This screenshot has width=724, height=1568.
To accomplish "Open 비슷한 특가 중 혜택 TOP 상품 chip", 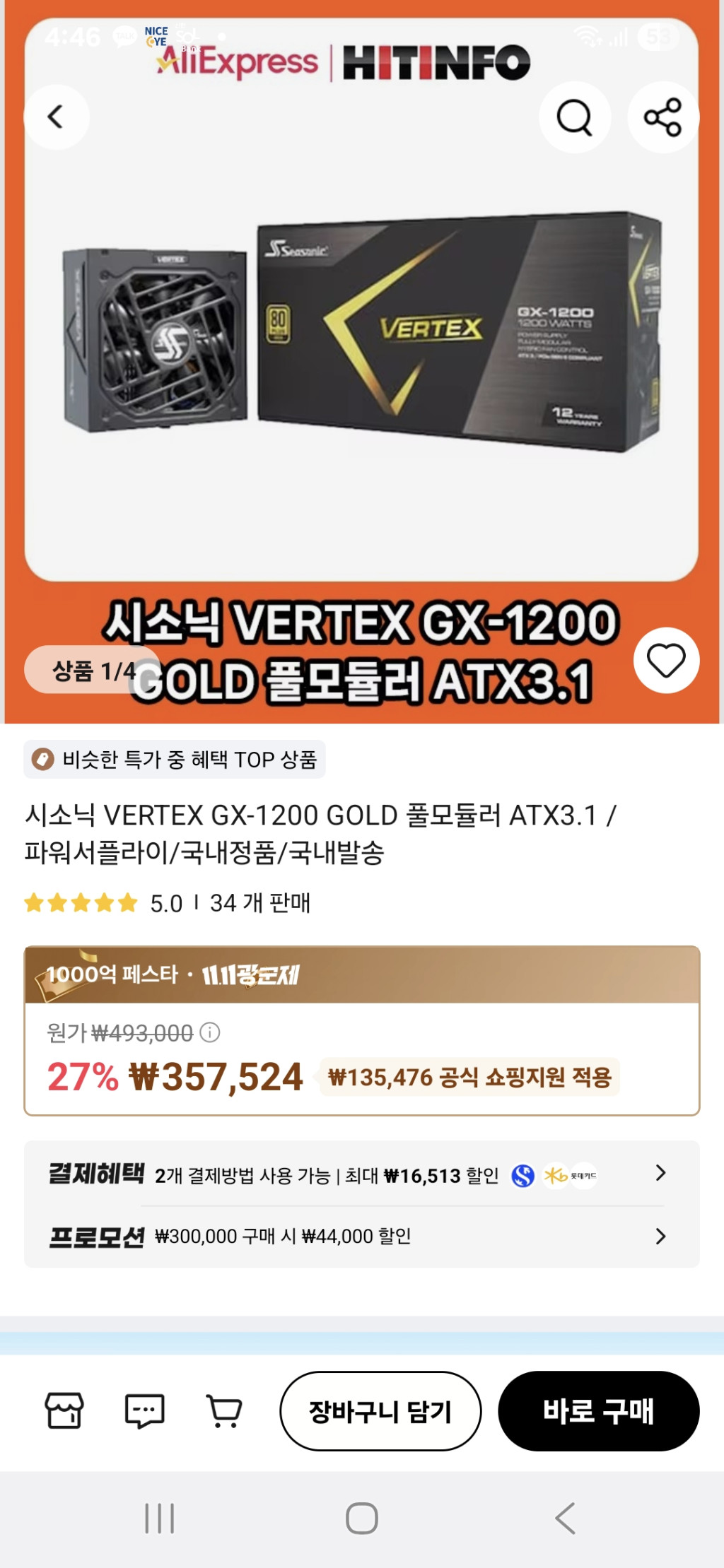I will point(175,760).
